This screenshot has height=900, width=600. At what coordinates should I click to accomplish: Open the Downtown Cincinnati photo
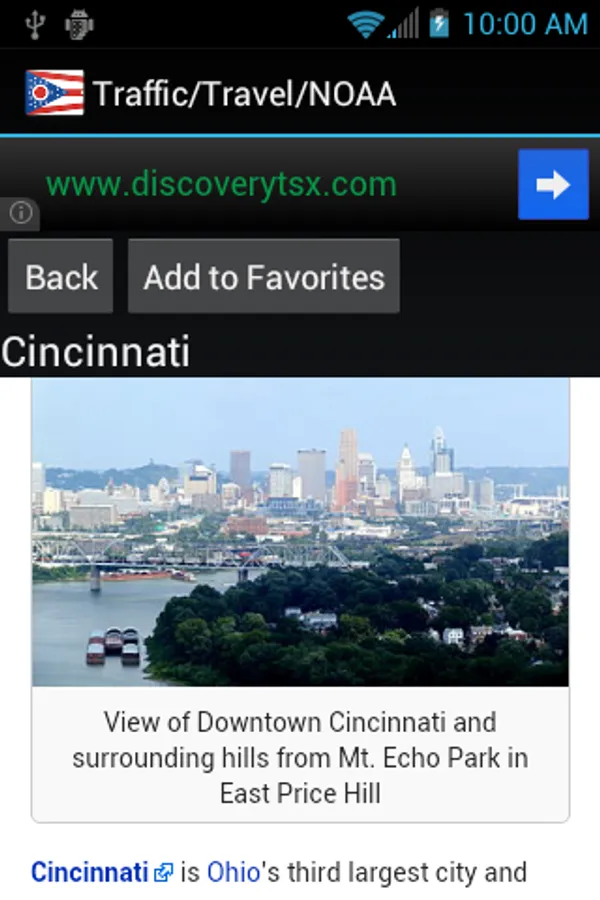point(300,532)
